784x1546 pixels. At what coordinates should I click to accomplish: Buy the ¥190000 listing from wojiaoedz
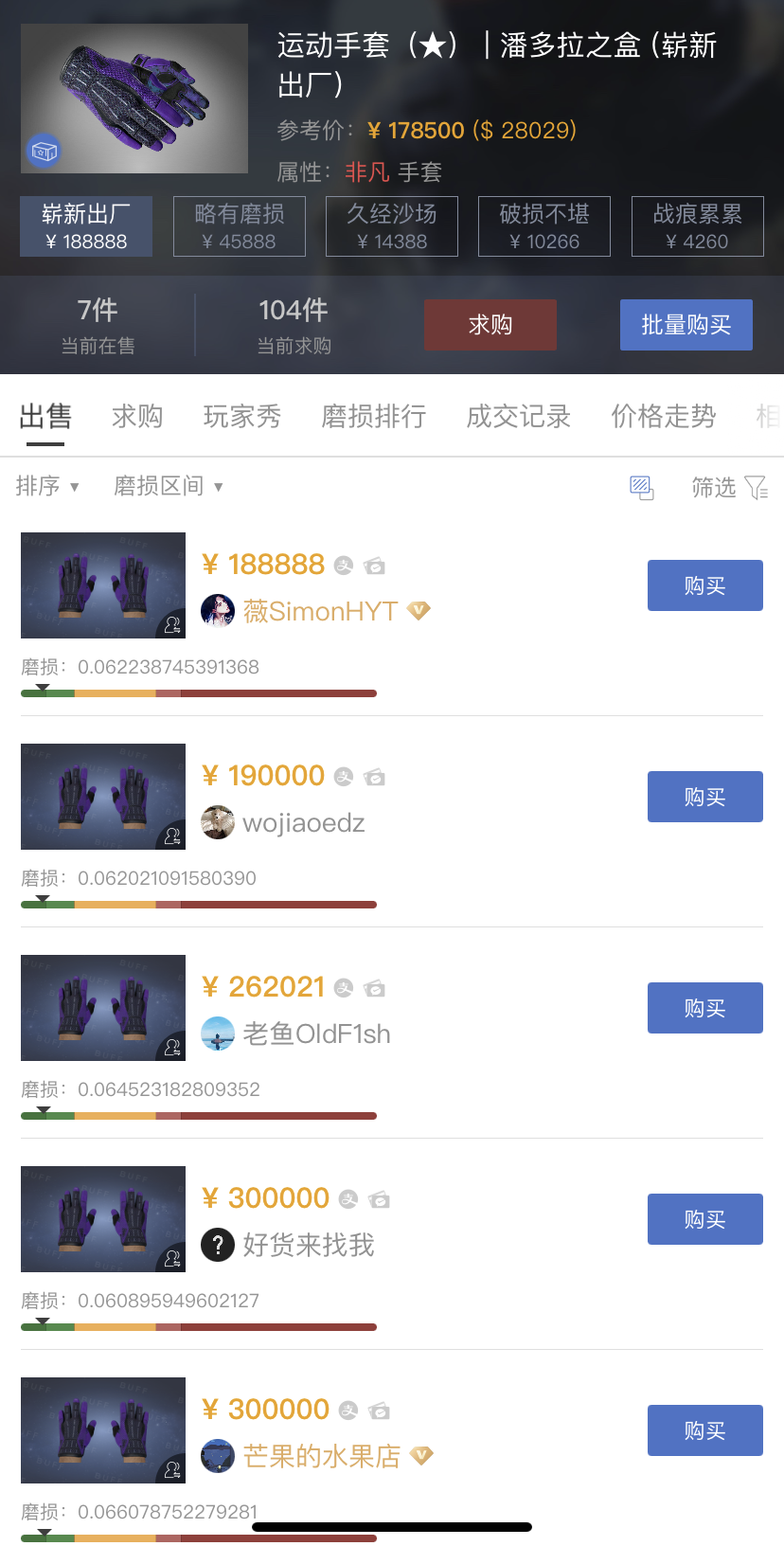(704, 797)
